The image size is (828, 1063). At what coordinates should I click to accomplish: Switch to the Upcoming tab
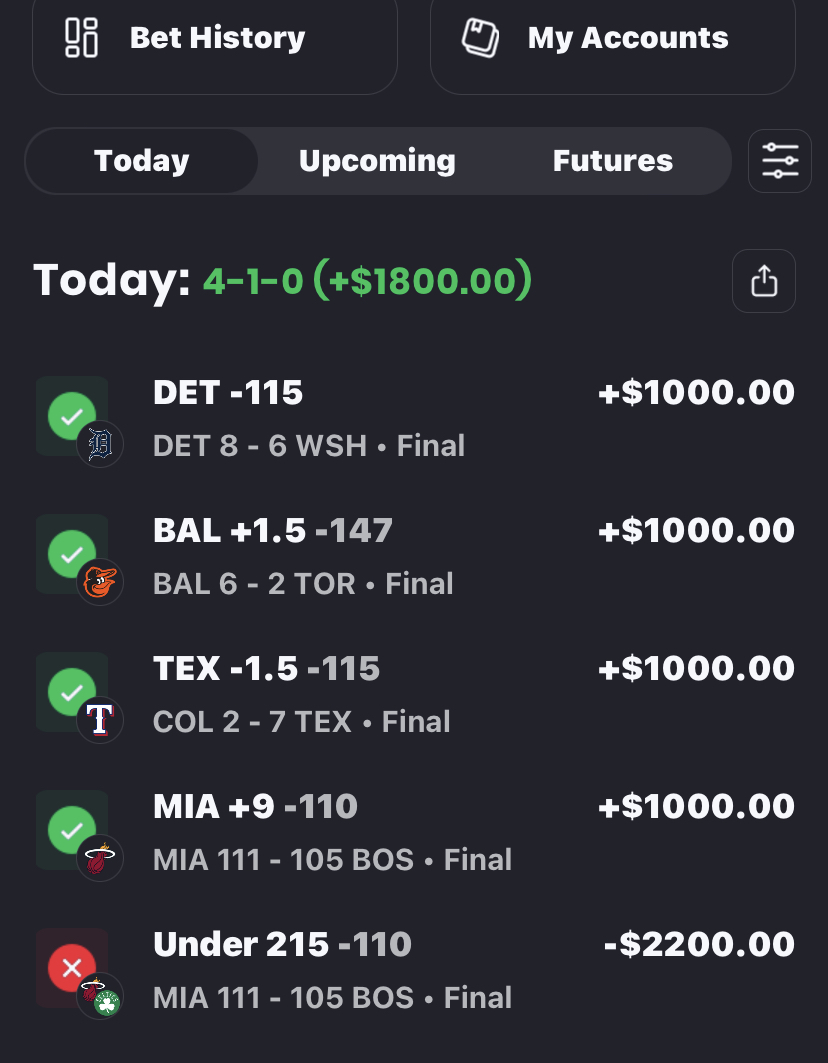click(377, 161)
